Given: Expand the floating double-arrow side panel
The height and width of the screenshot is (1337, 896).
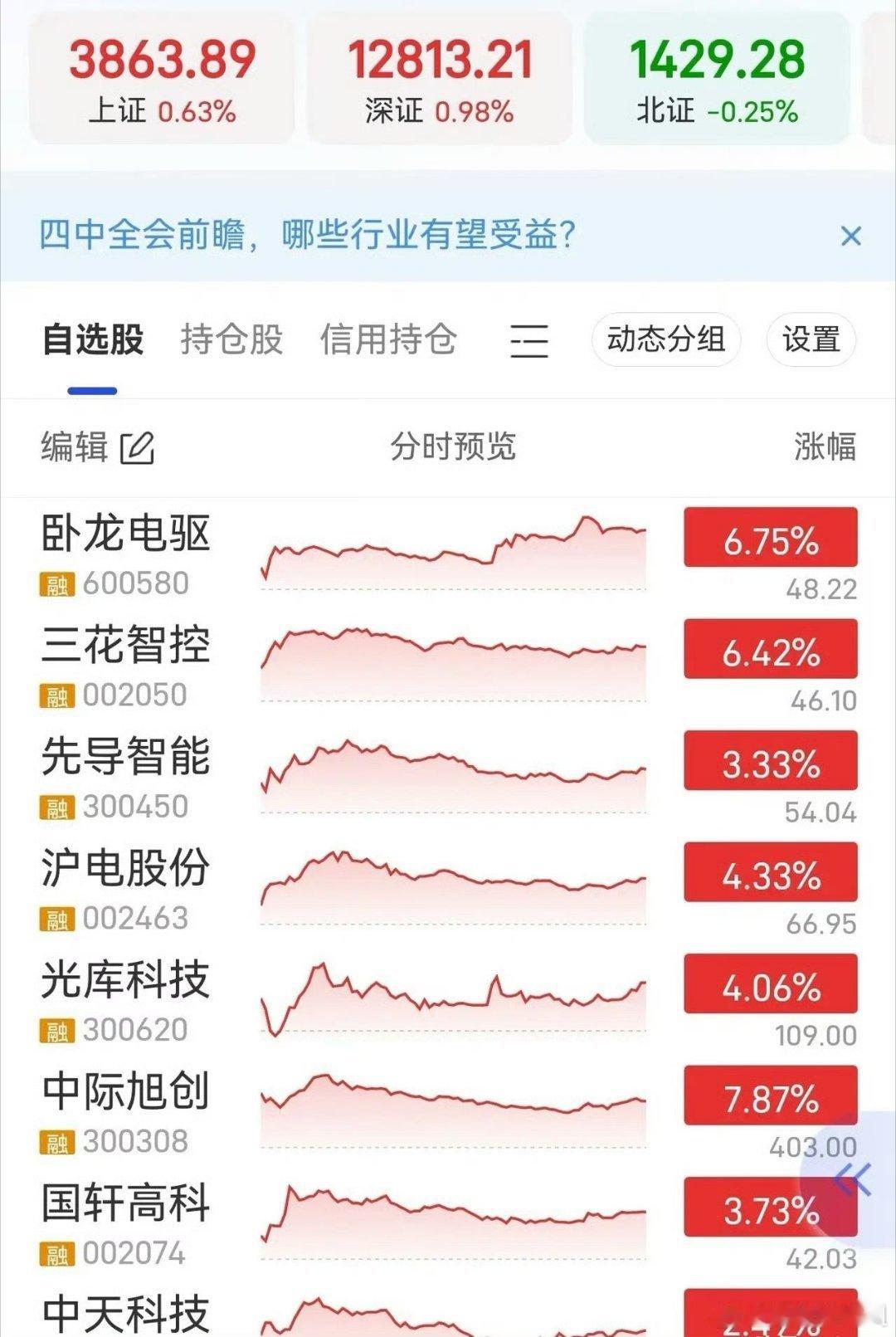Looking at the screenshot, I should [853, 1179].
